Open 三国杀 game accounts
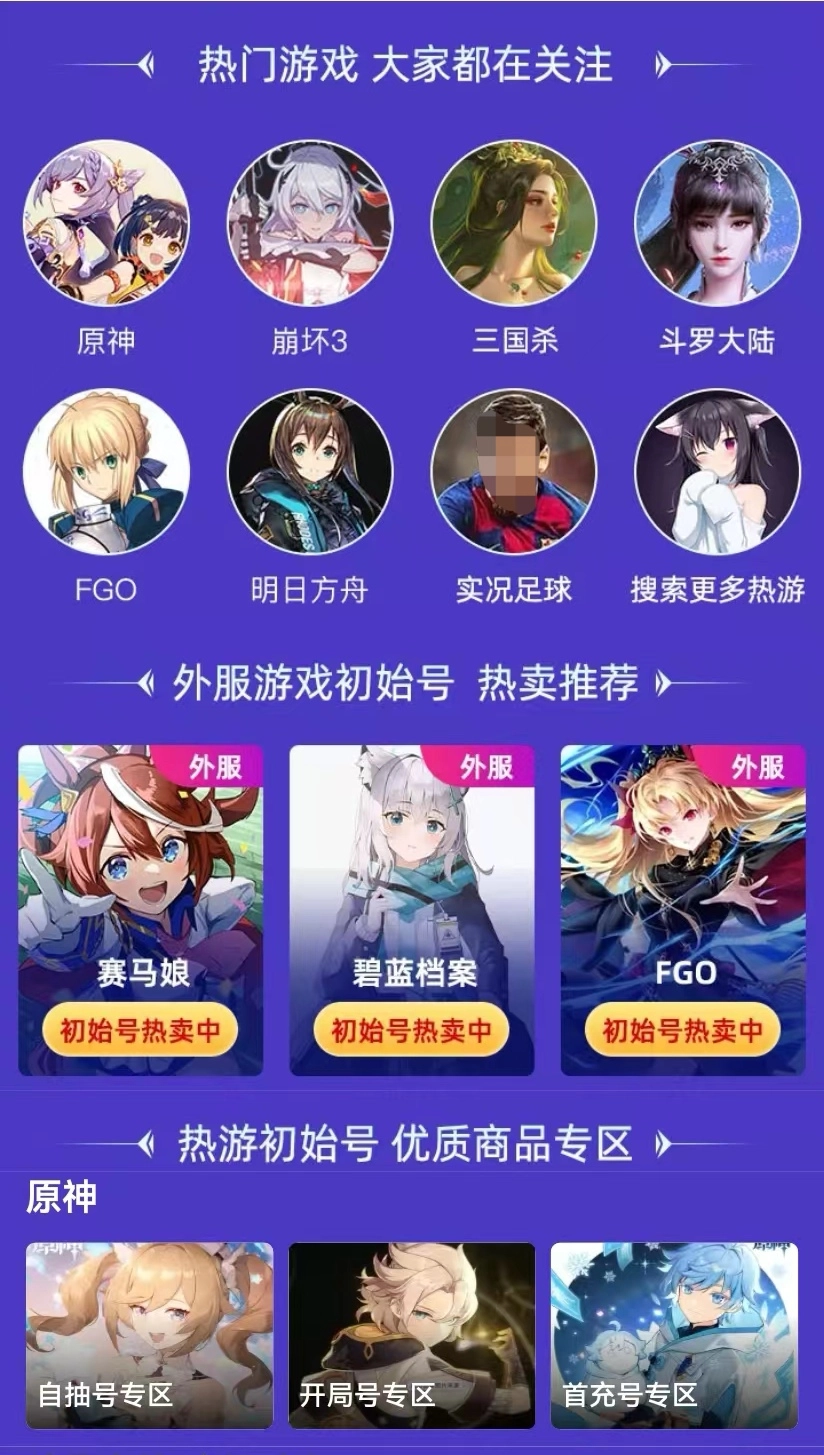Screen dimensions: 824x1455 click(x=514, y=222)
